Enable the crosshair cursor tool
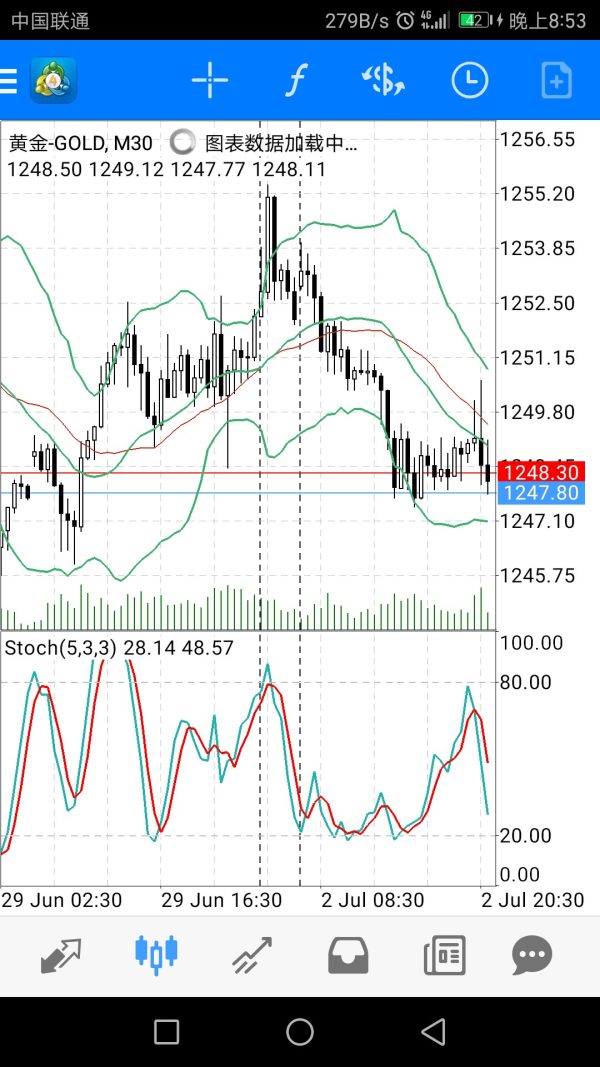The image size is (600, 1067). [210, 81]
